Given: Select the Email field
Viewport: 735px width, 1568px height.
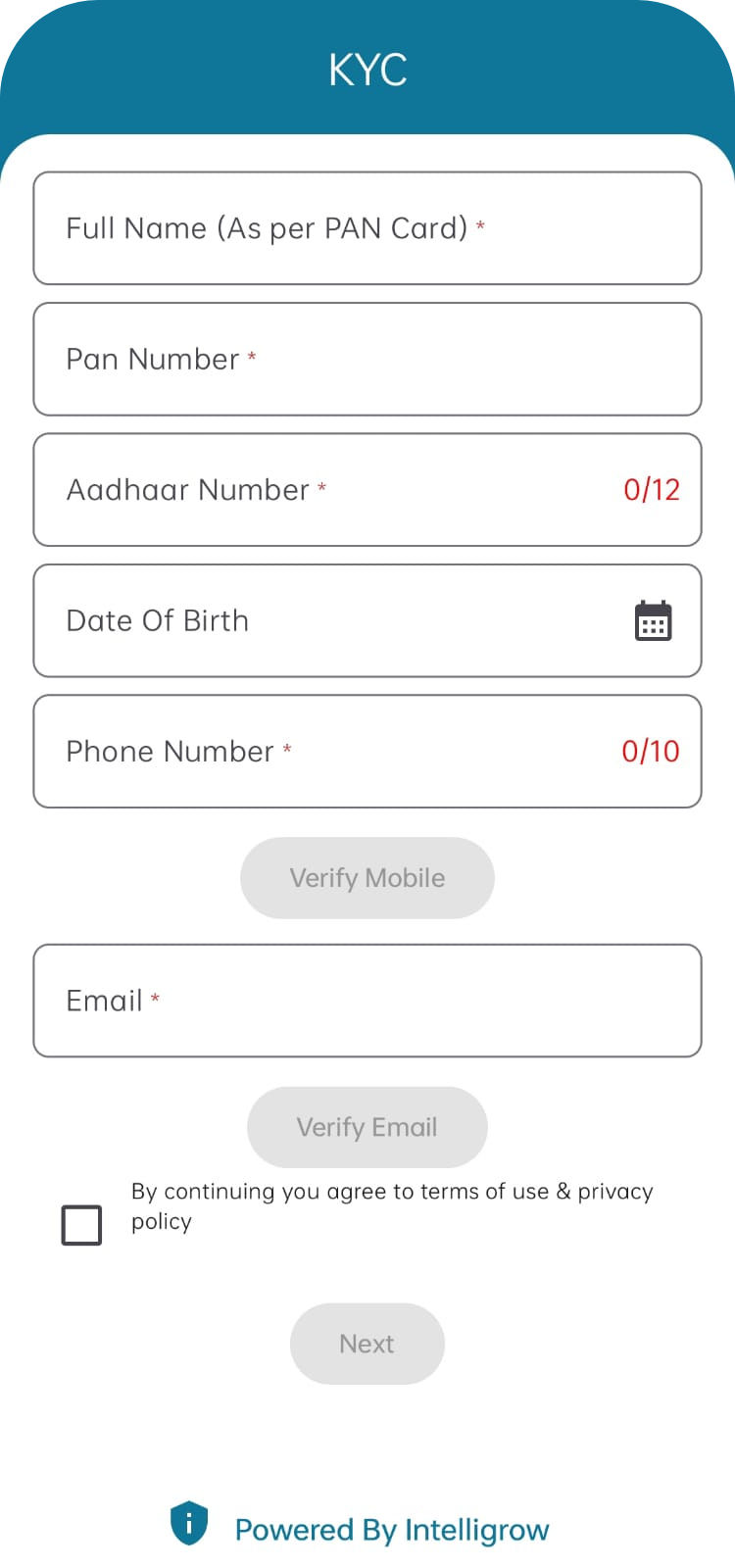Looking at the screenshot, I should pyautogui.click(x=367, y=1001).
